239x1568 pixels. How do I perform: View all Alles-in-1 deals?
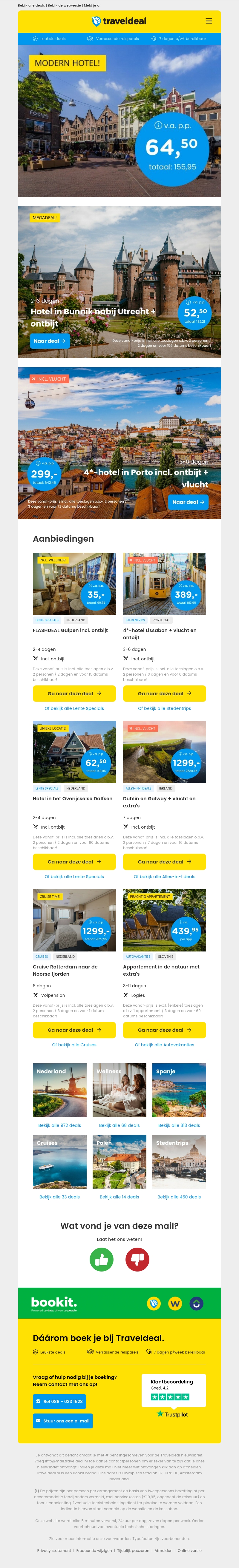click(x=164, y=877)
